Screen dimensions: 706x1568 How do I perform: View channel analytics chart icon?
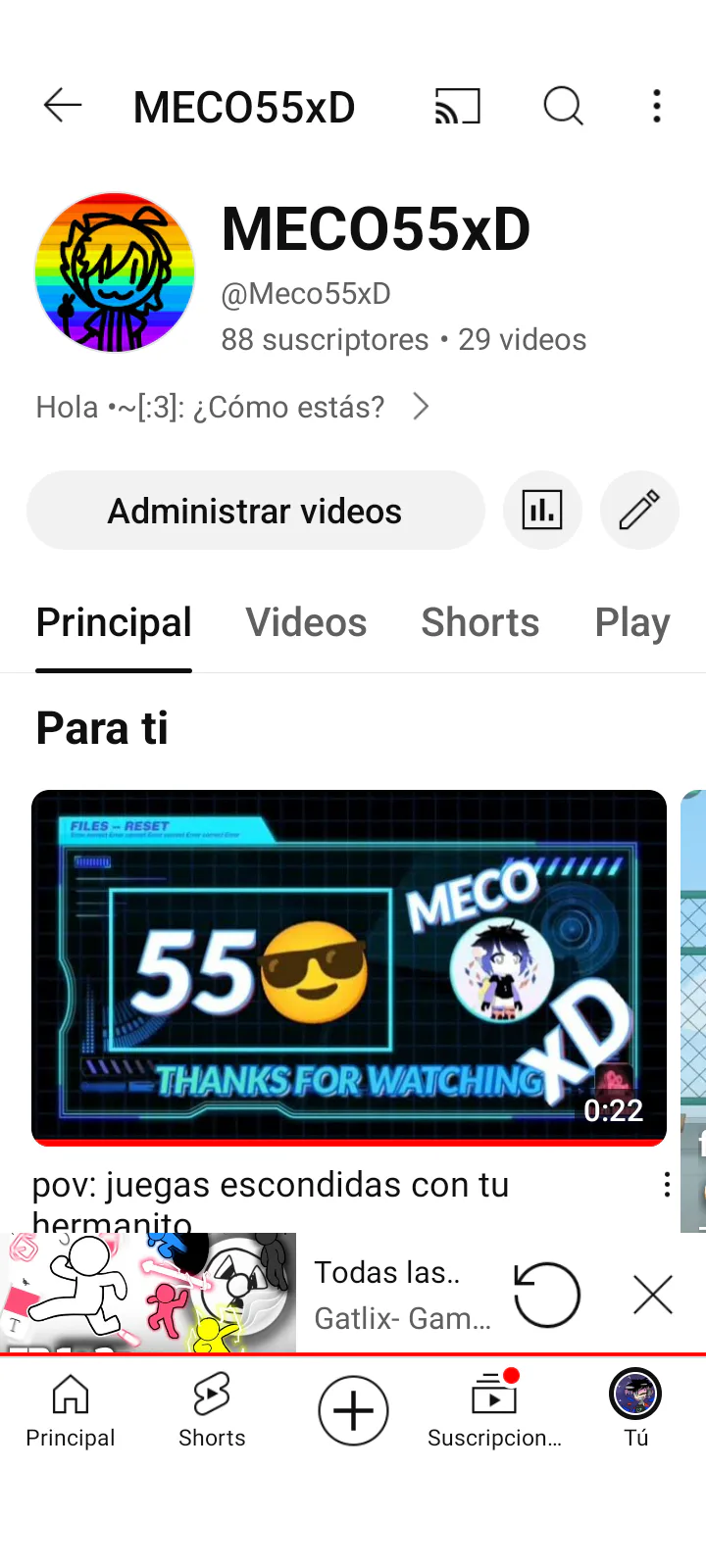(542, 511)
